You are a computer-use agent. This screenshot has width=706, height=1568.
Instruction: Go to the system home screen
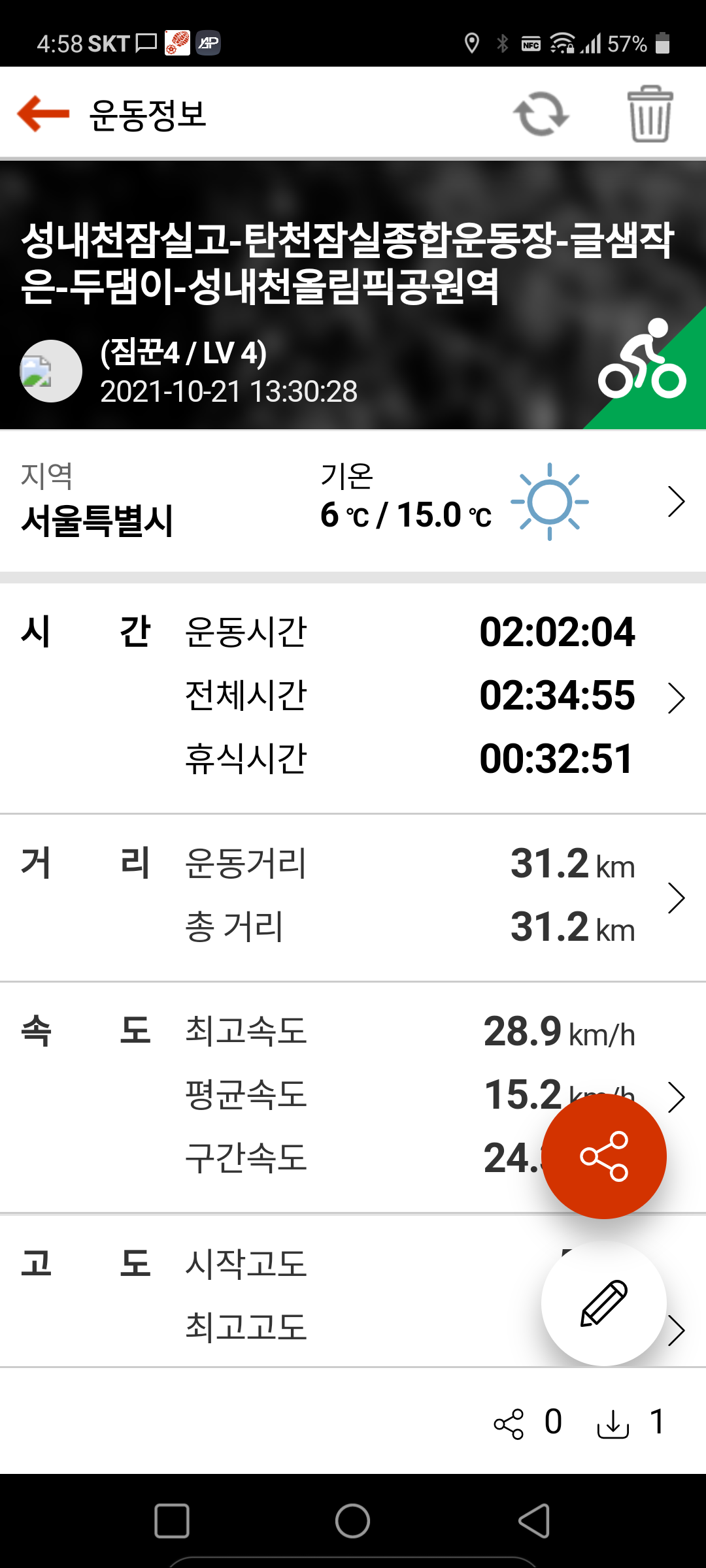(353, 1521)
